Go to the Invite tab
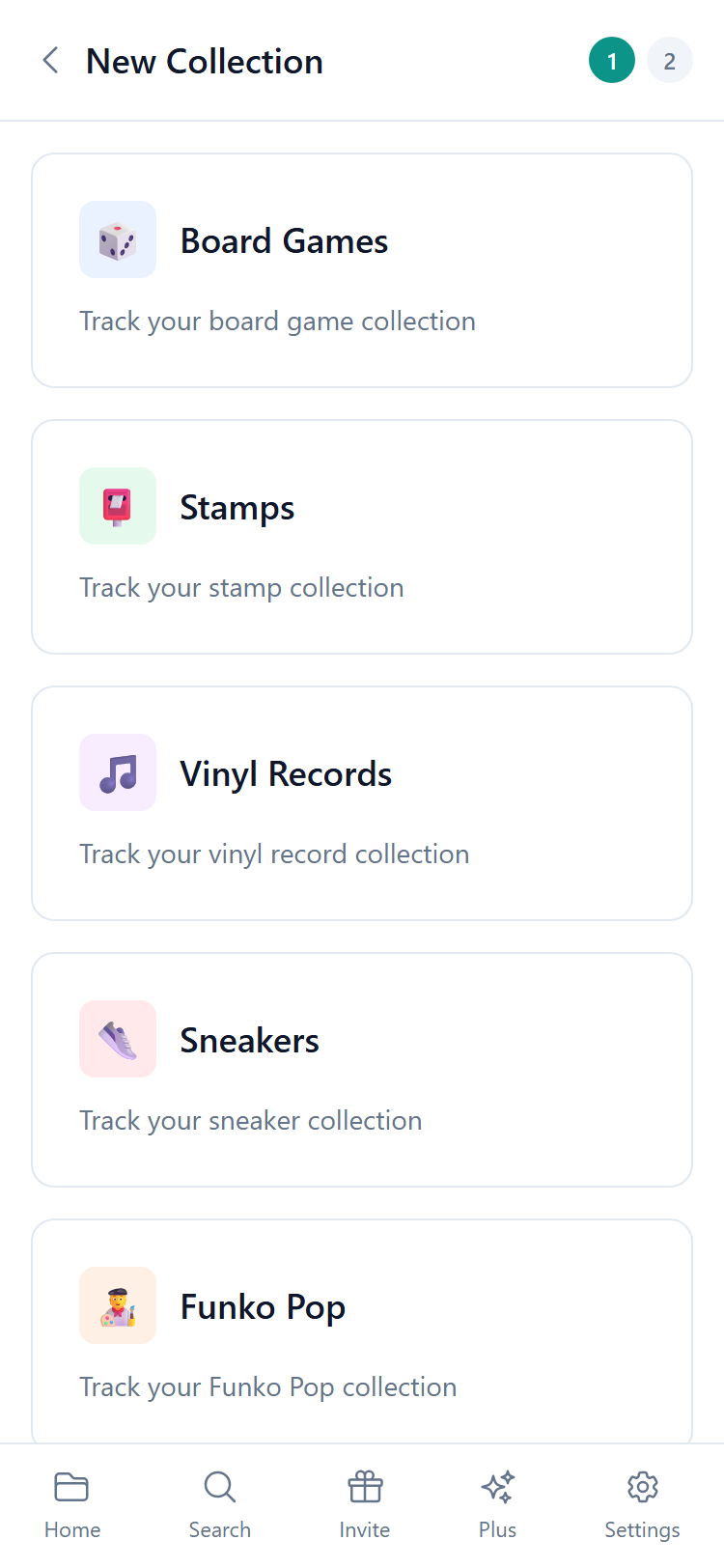This screenshot has width=724, height=1568. tap(365, 1504)
